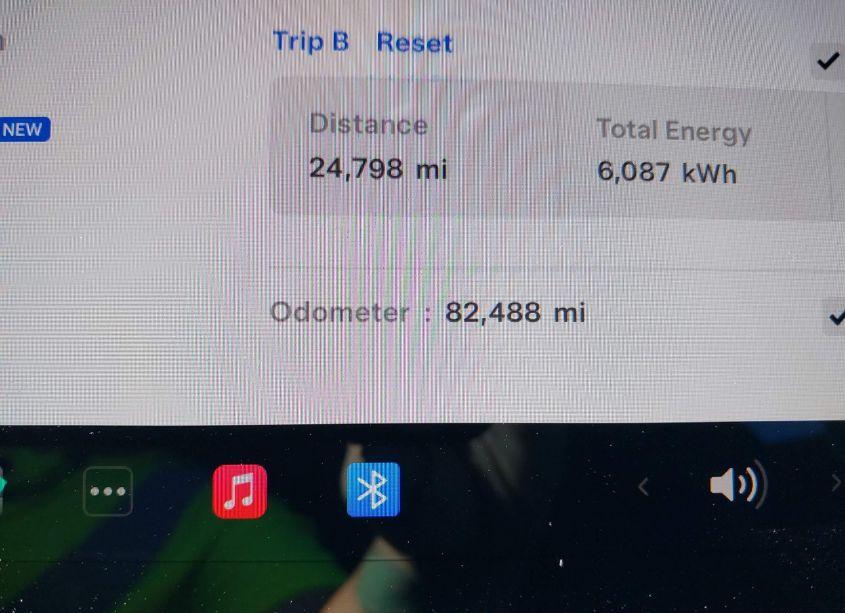Toggle the Trip B display checkbox

[x=828, y=62]
